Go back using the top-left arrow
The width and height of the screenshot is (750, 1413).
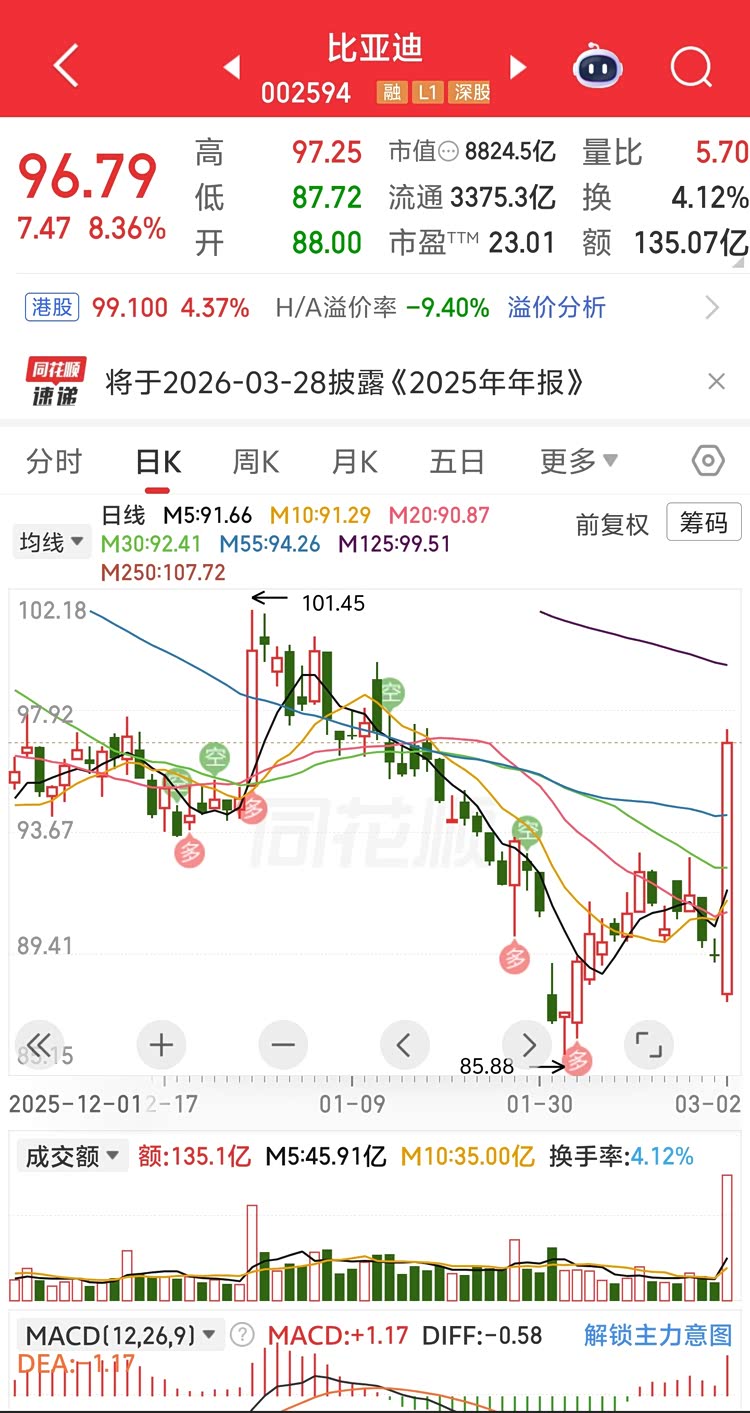coord(66,67)
